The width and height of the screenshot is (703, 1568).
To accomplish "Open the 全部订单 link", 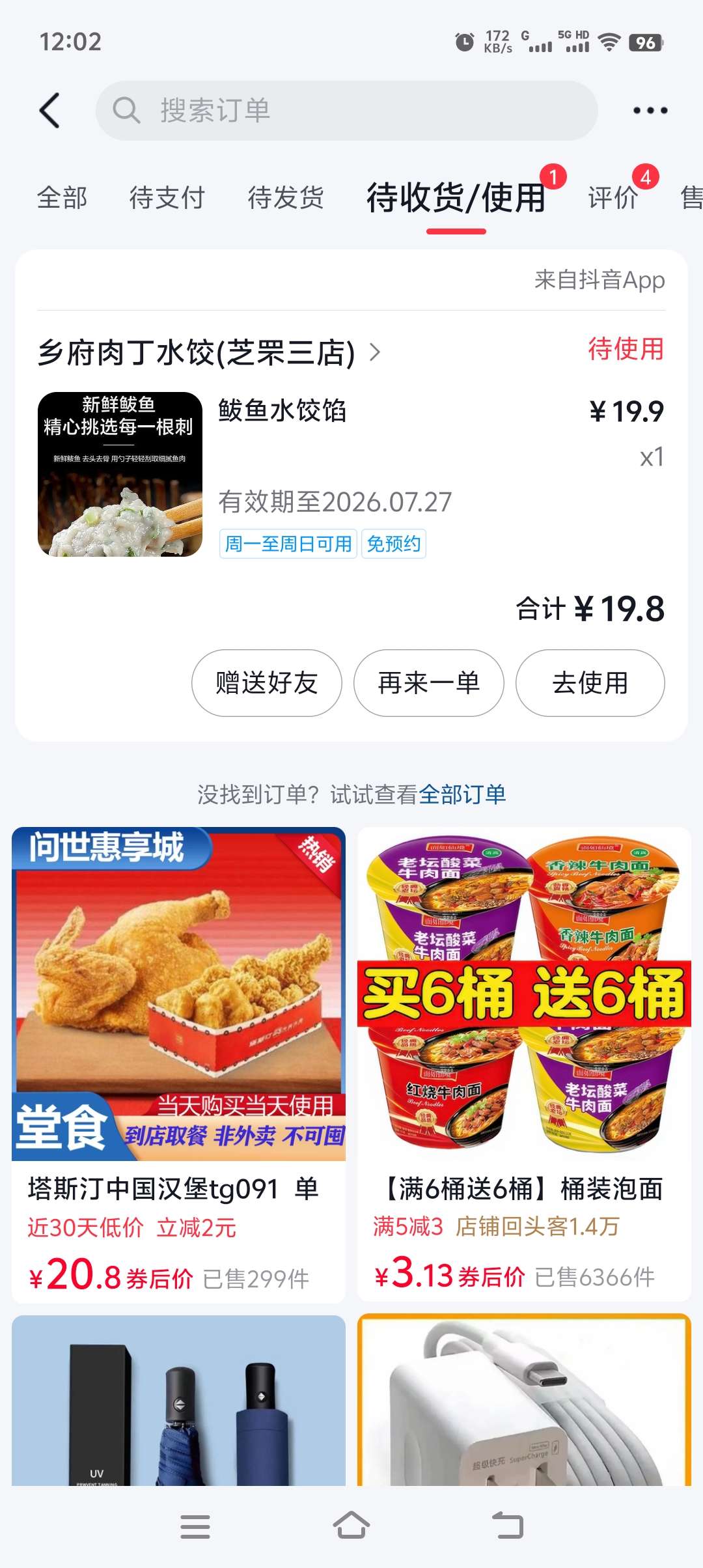I will click(462, 794).
